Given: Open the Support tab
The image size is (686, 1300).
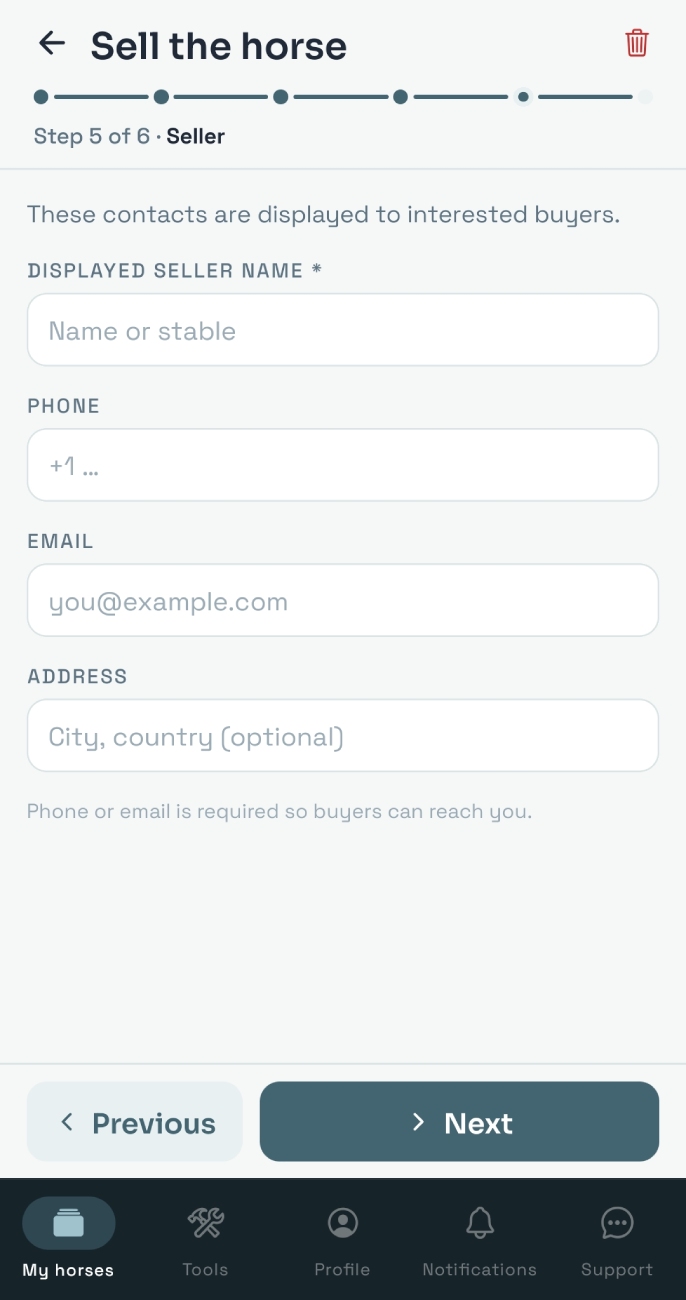Looking at the screenshot, I should (617, 1240).
